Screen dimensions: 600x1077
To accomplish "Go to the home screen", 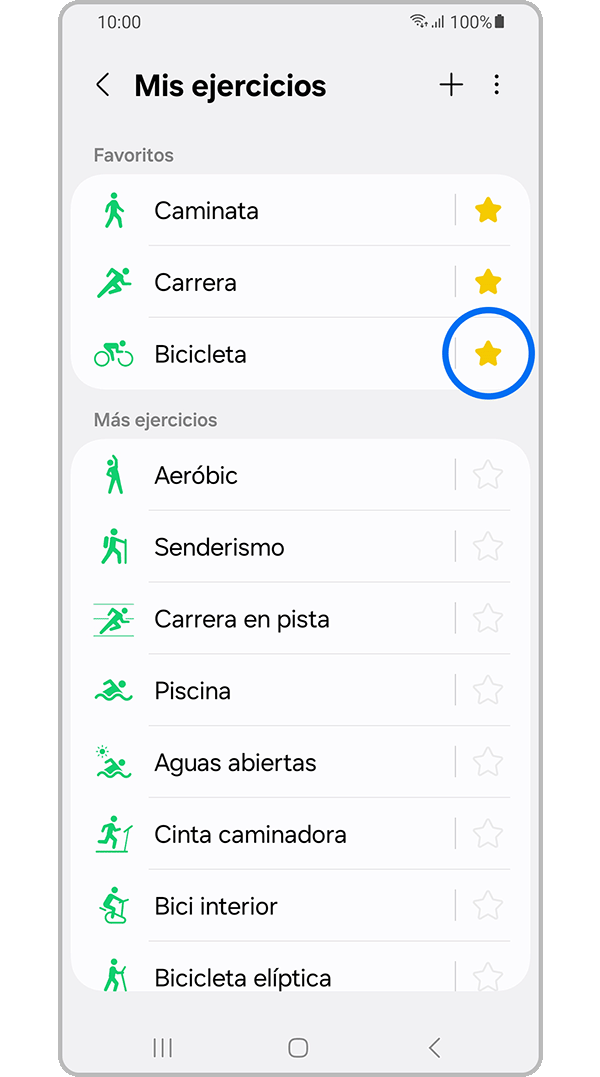I will point(298,1047).
